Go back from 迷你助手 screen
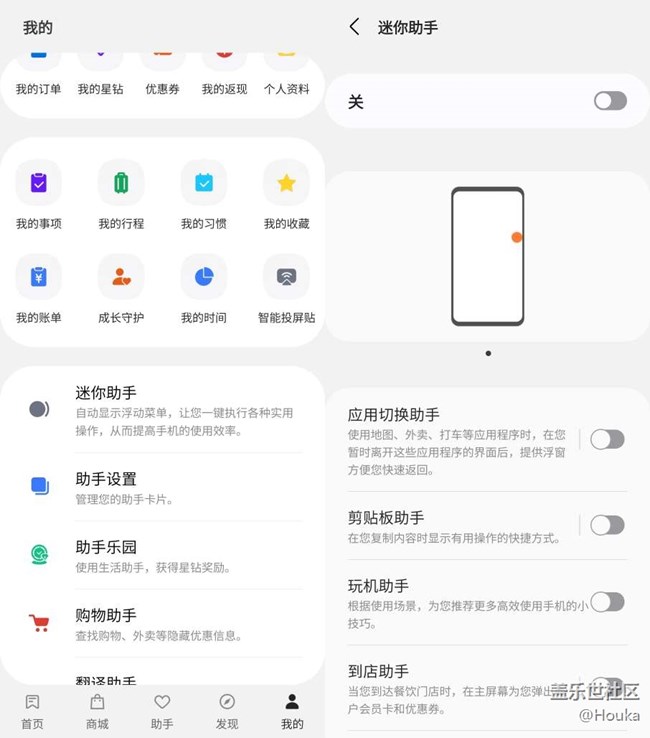This screenshot has height=738, width=650. [x=354, y=27]
